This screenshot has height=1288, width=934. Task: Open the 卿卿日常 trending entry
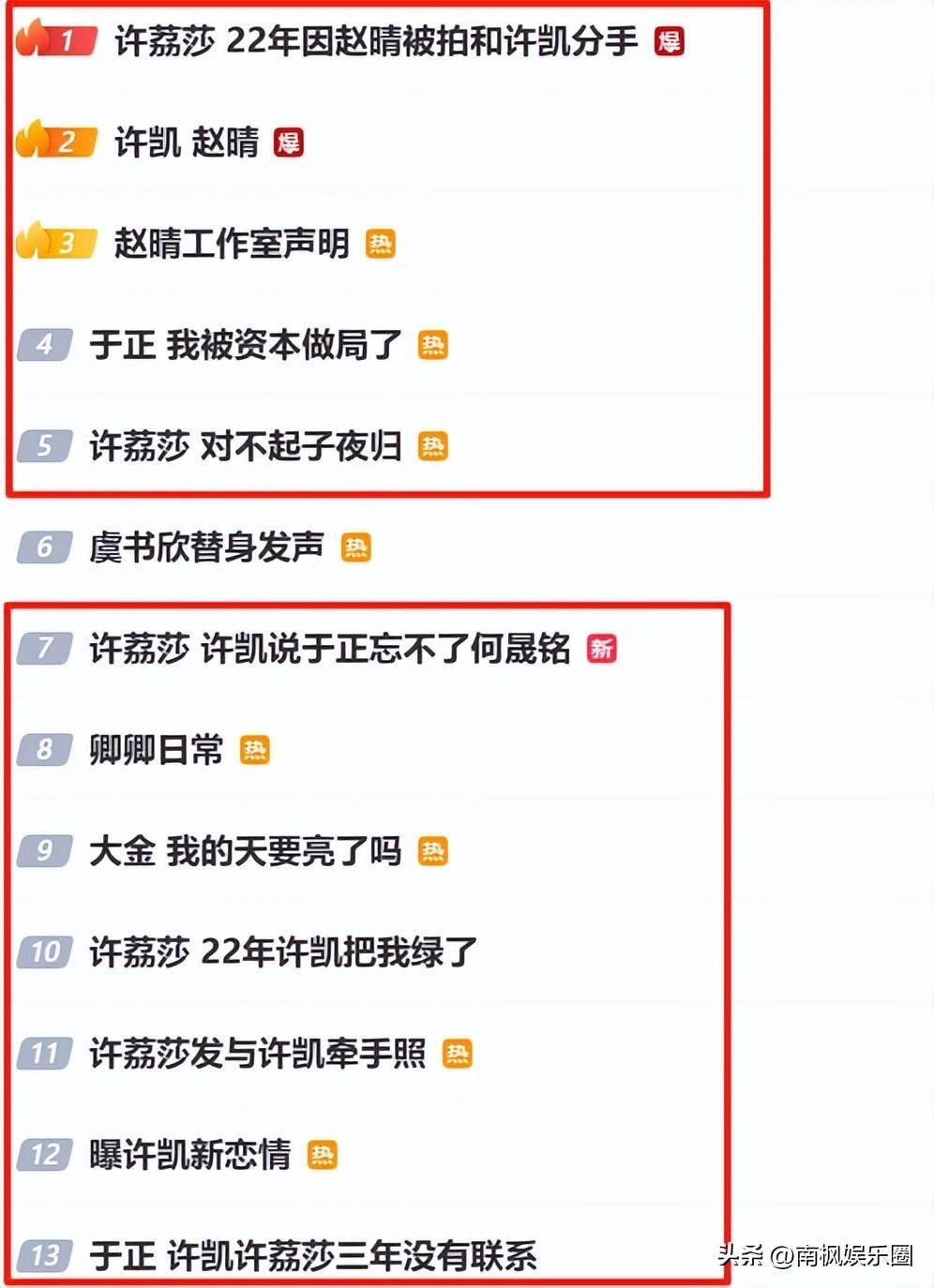[157, 750]
